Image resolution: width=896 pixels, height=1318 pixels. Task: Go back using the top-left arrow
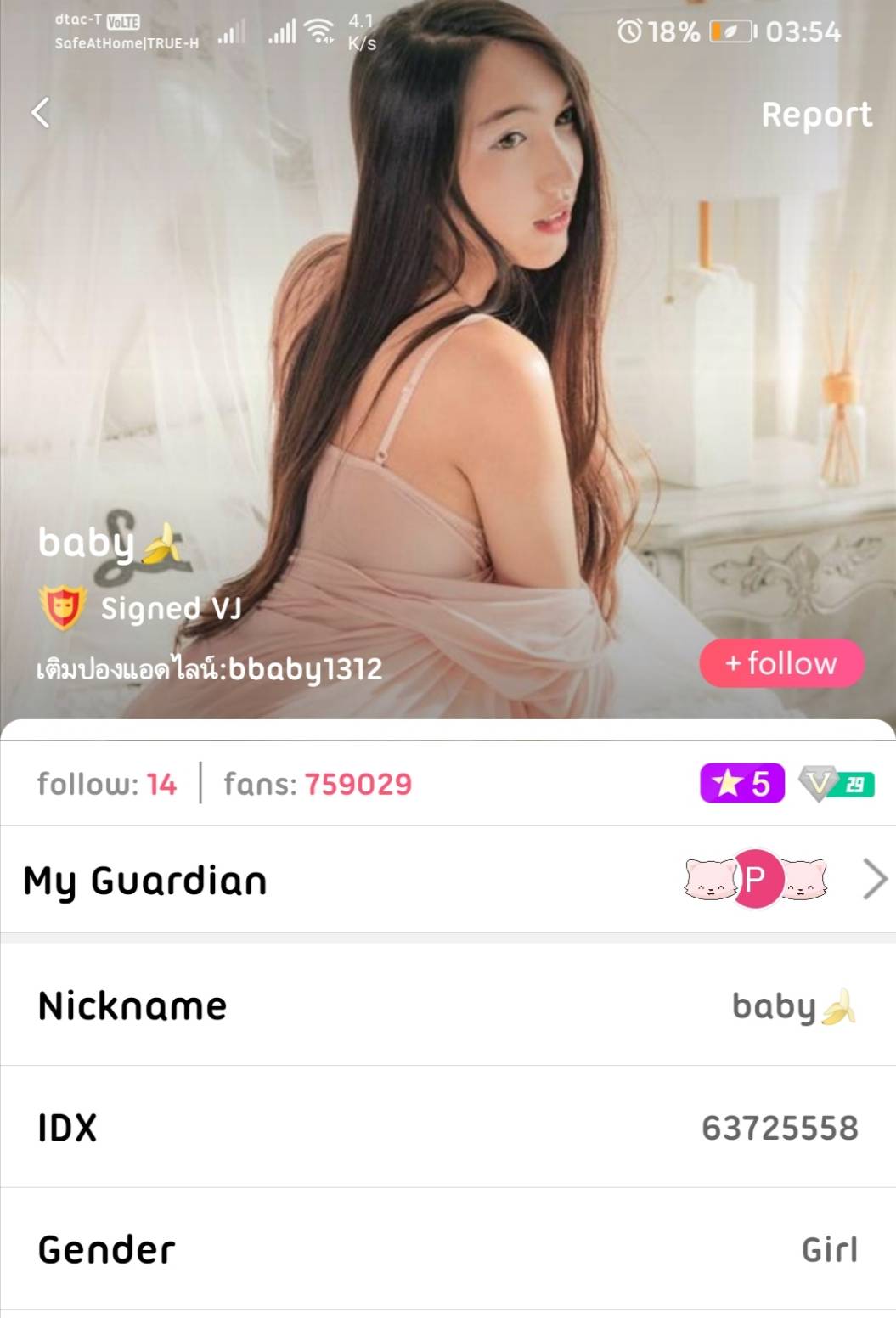(41, 113)
